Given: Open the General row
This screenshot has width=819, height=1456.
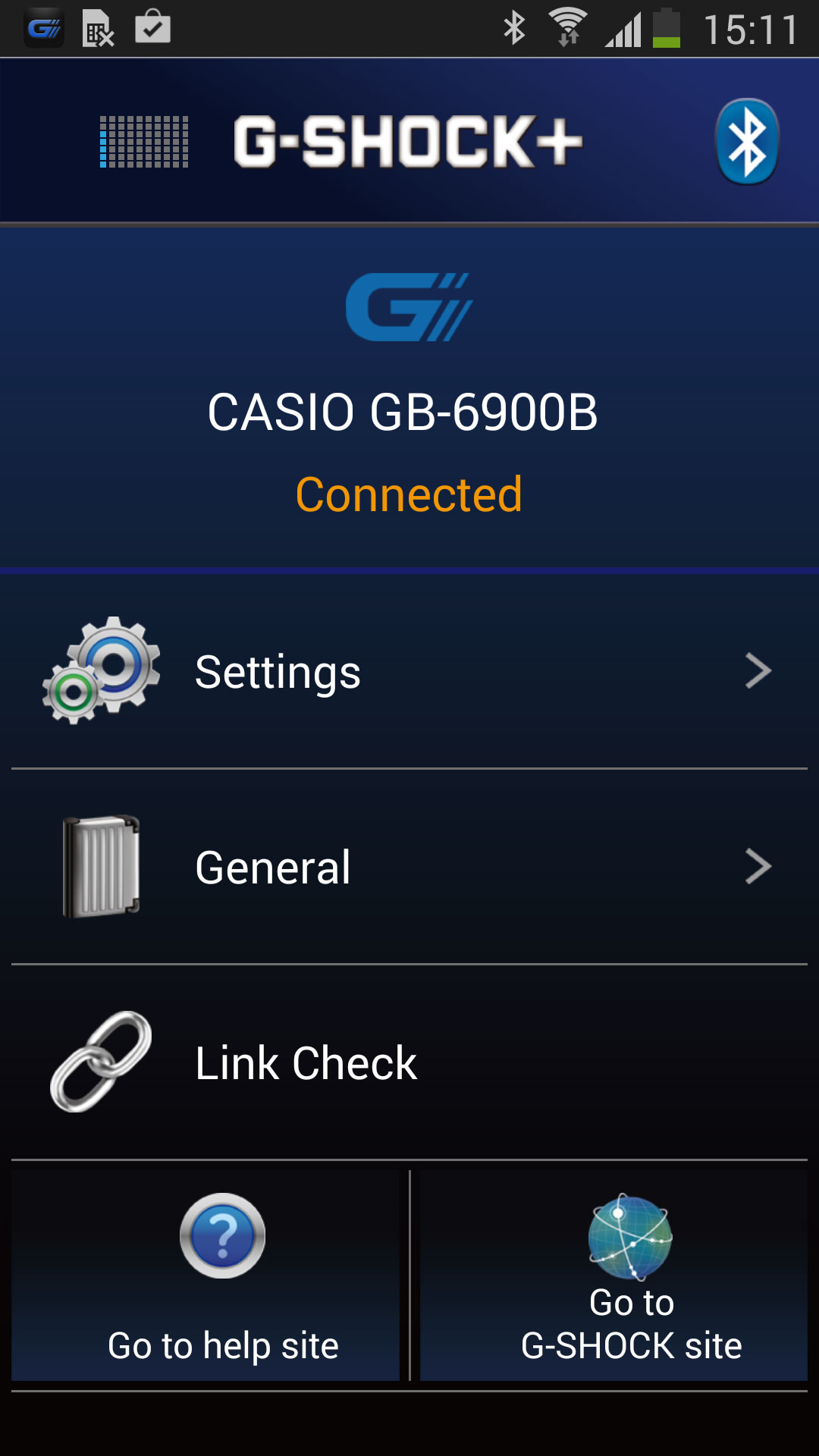Looking at the screenshot, I should pyautogui.click(x=409, y=867).
